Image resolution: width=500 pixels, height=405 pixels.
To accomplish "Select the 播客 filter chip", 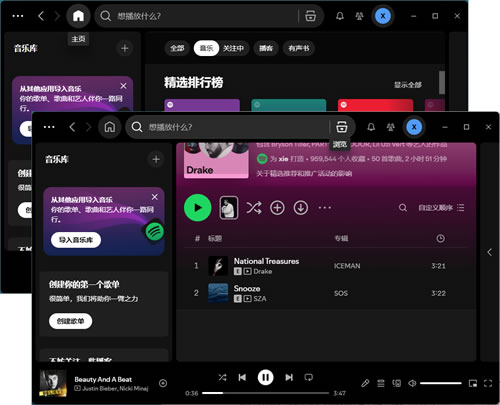I will (266, 48).
